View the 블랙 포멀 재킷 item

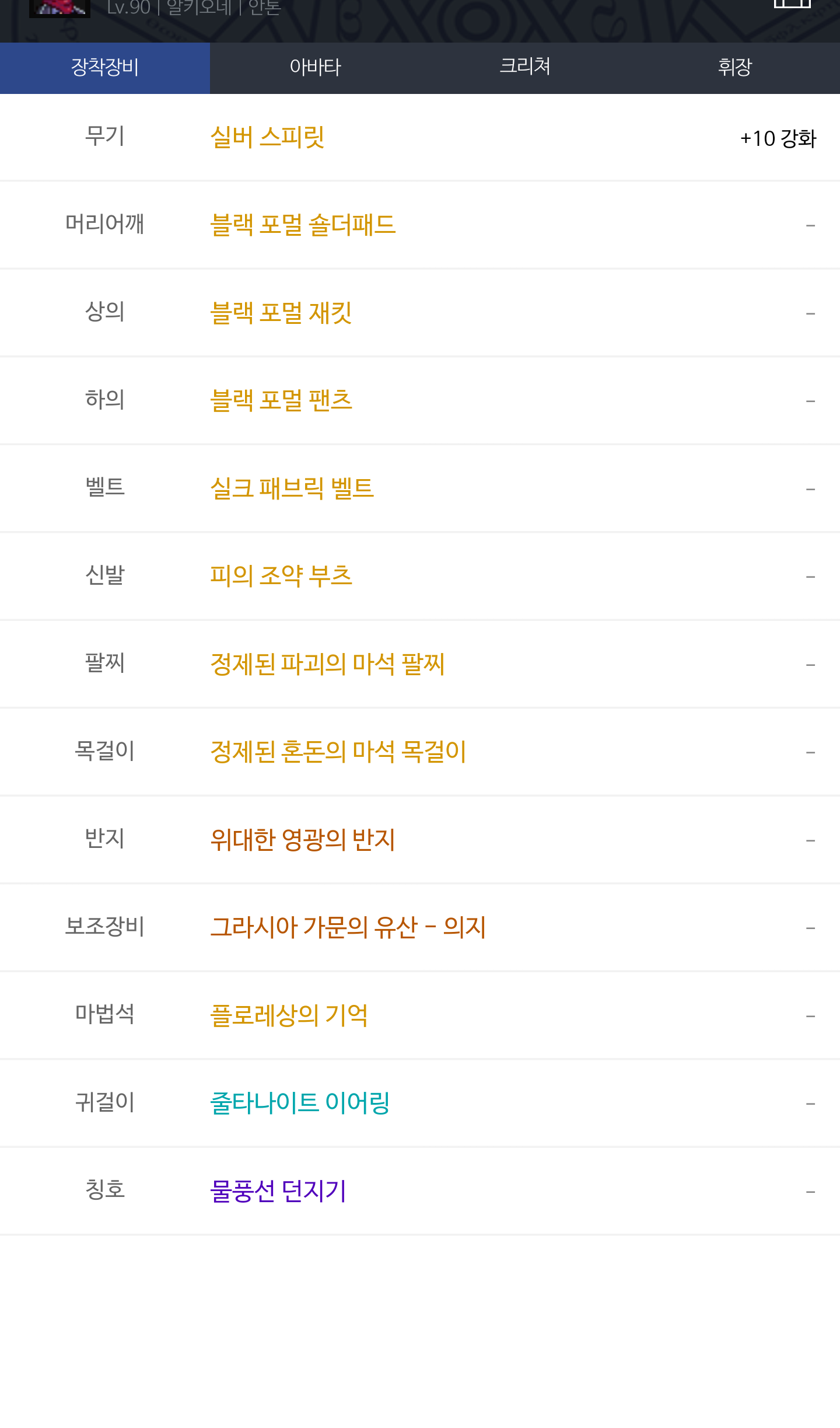[281, 313]
